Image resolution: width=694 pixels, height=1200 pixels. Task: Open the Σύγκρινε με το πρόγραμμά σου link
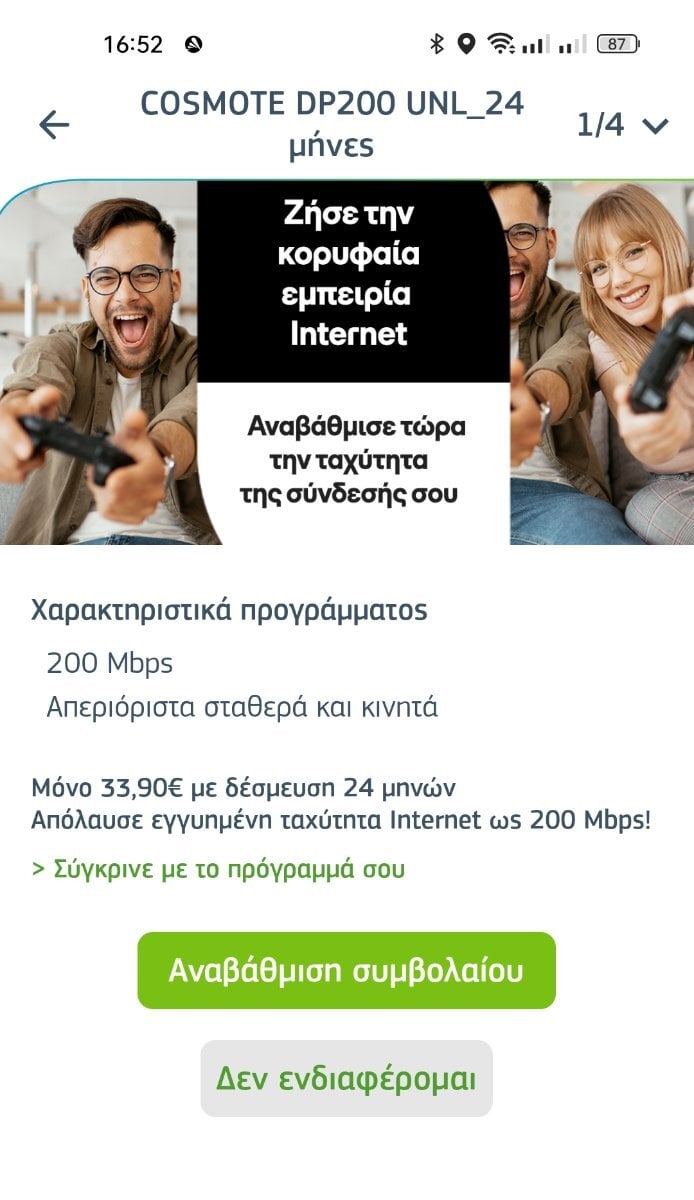click(x=218, y=868)
